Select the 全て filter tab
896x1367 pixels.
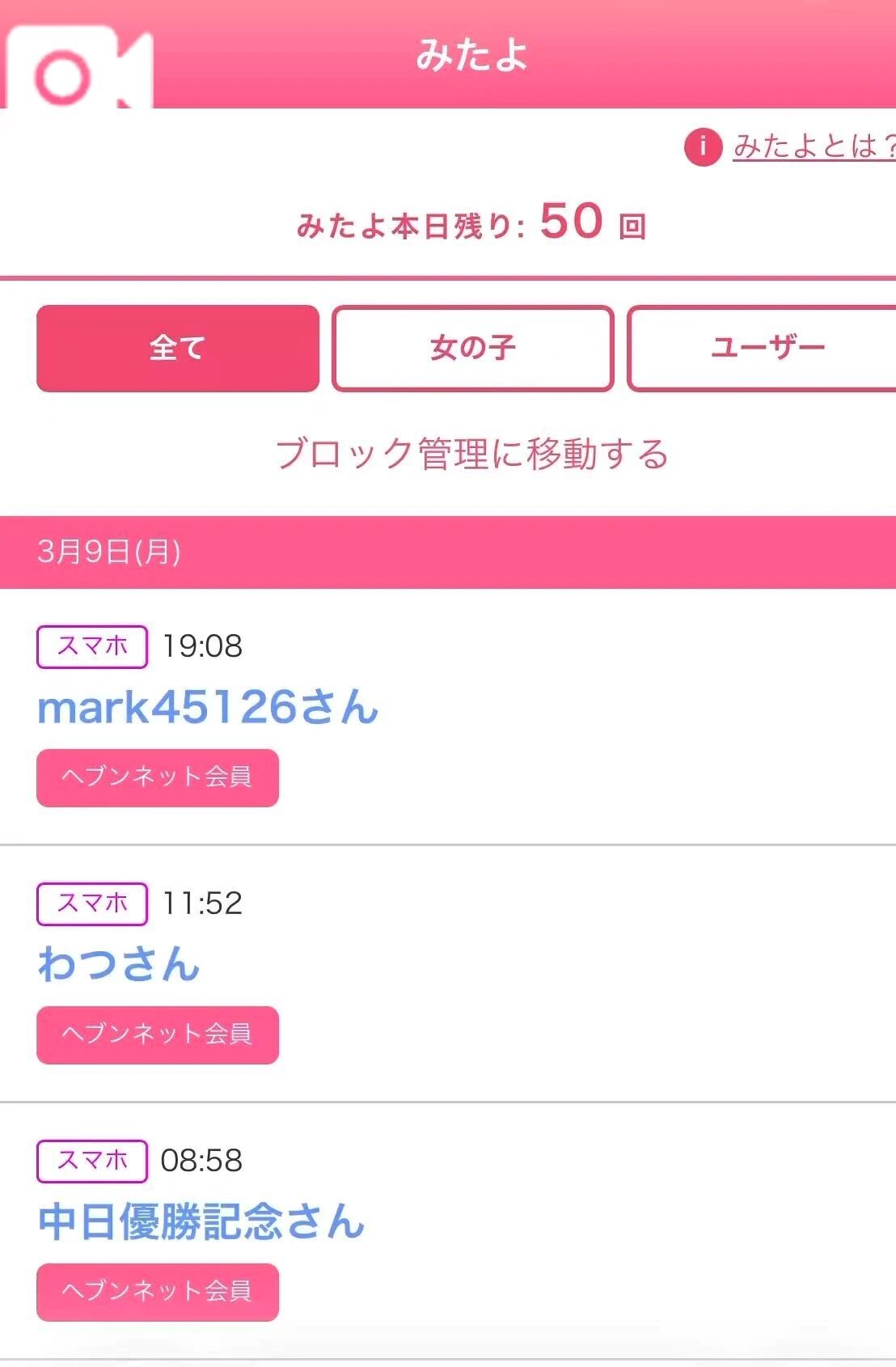tap(177, 347)
